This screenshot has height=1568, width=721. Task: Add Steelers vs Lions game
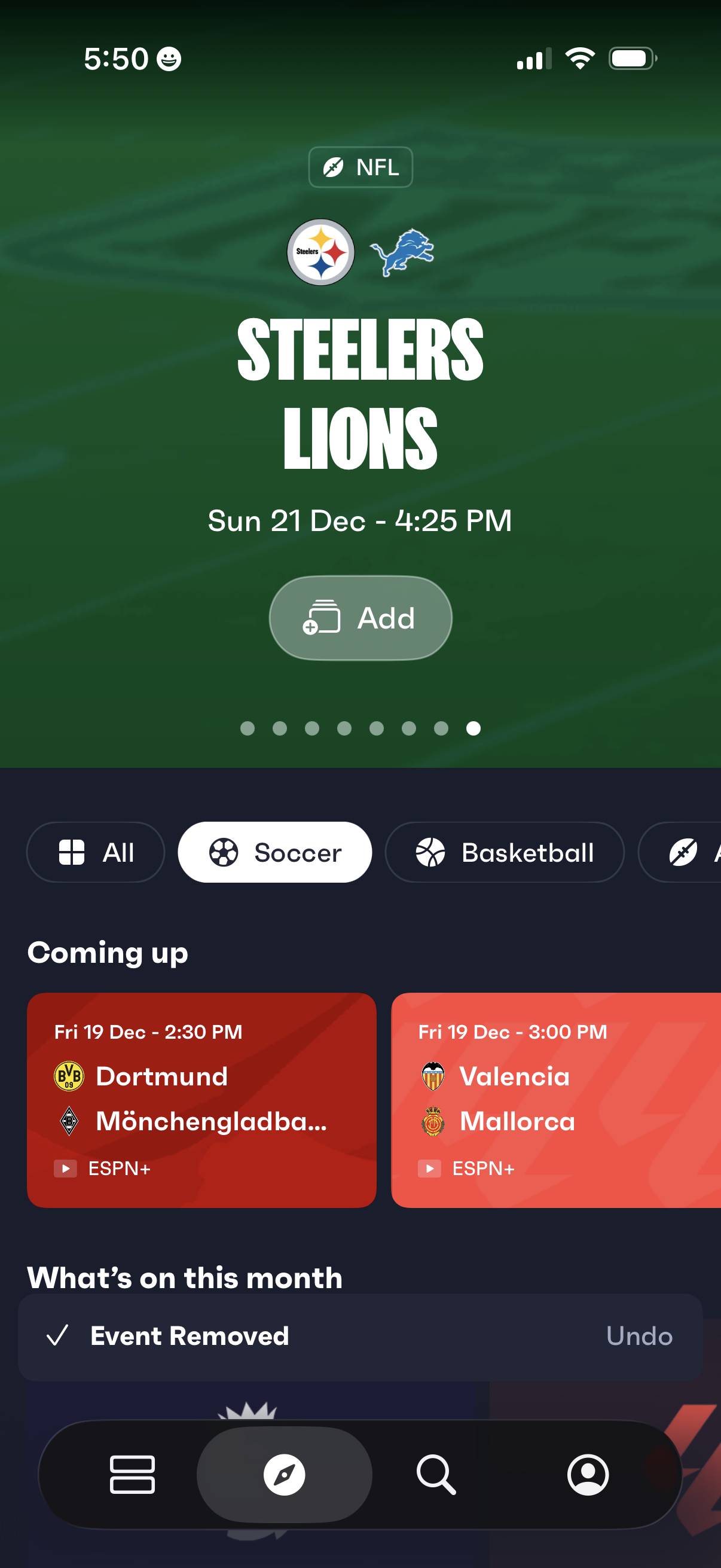[x=360, y=618]
